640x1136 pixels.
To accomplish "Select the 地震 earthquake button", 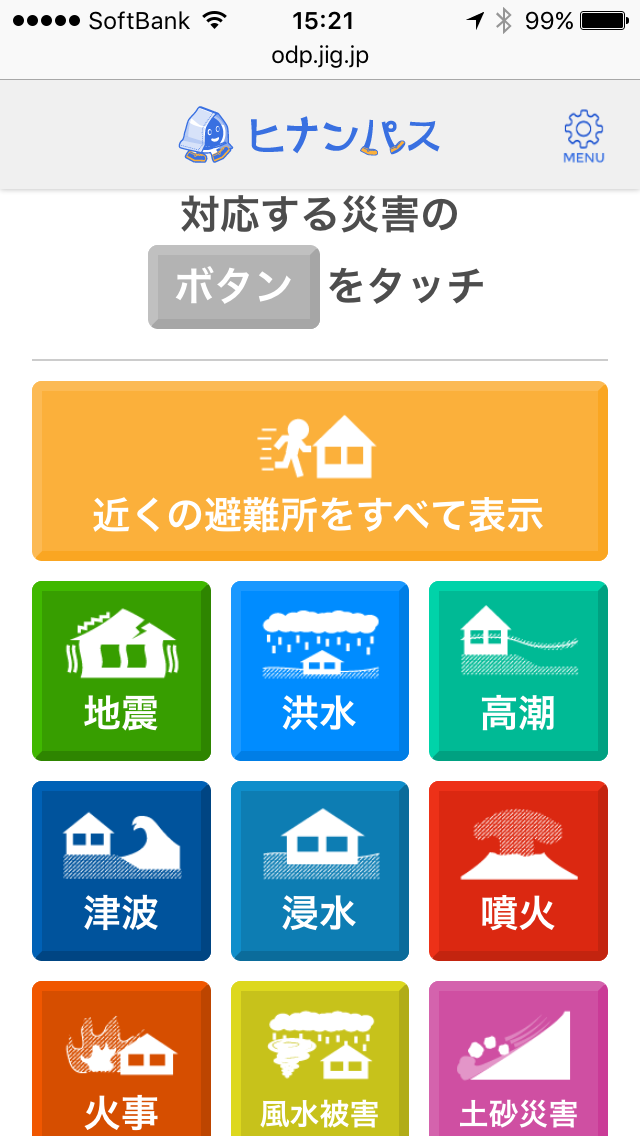I will click(x=121, y=671).
